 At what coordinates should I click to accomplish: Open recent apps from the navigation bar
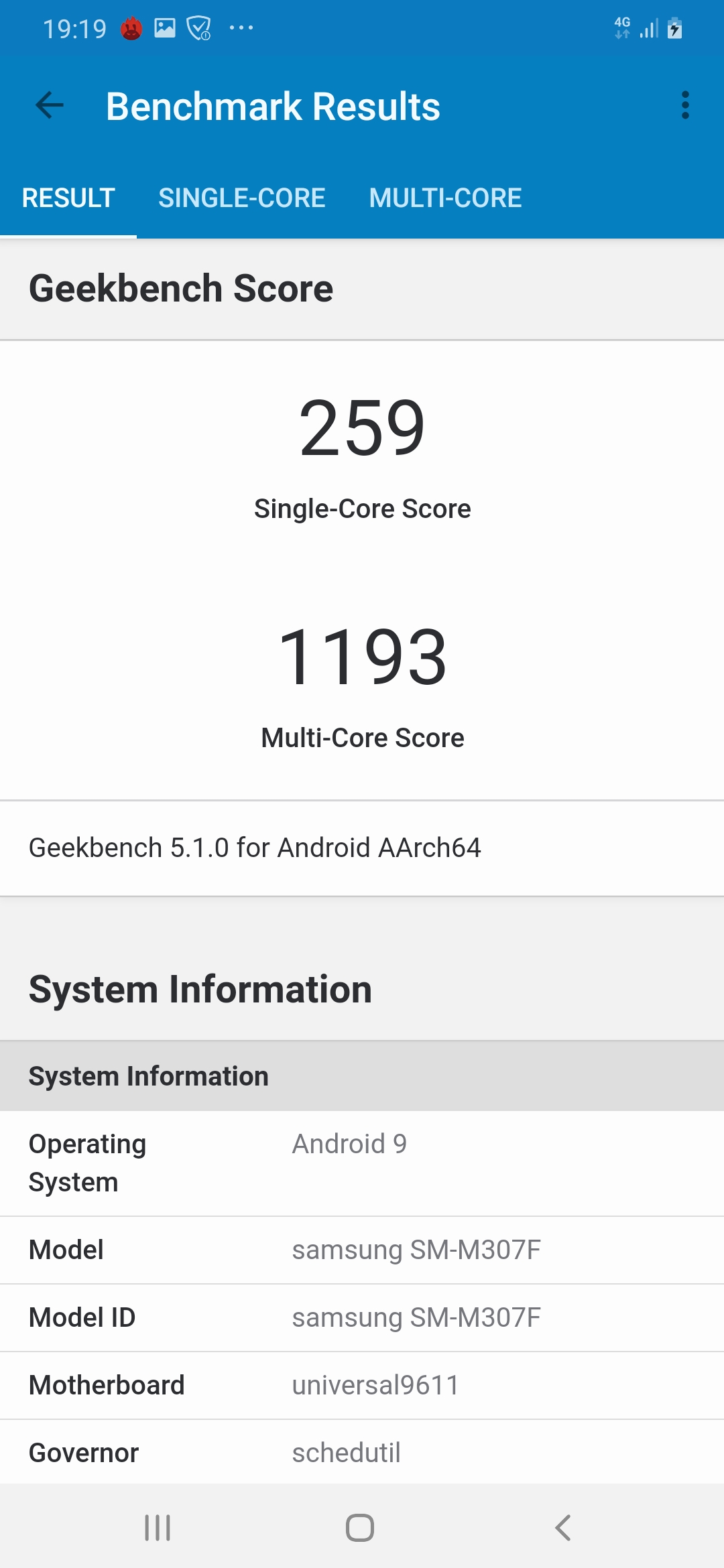(x=158, y=1528)
